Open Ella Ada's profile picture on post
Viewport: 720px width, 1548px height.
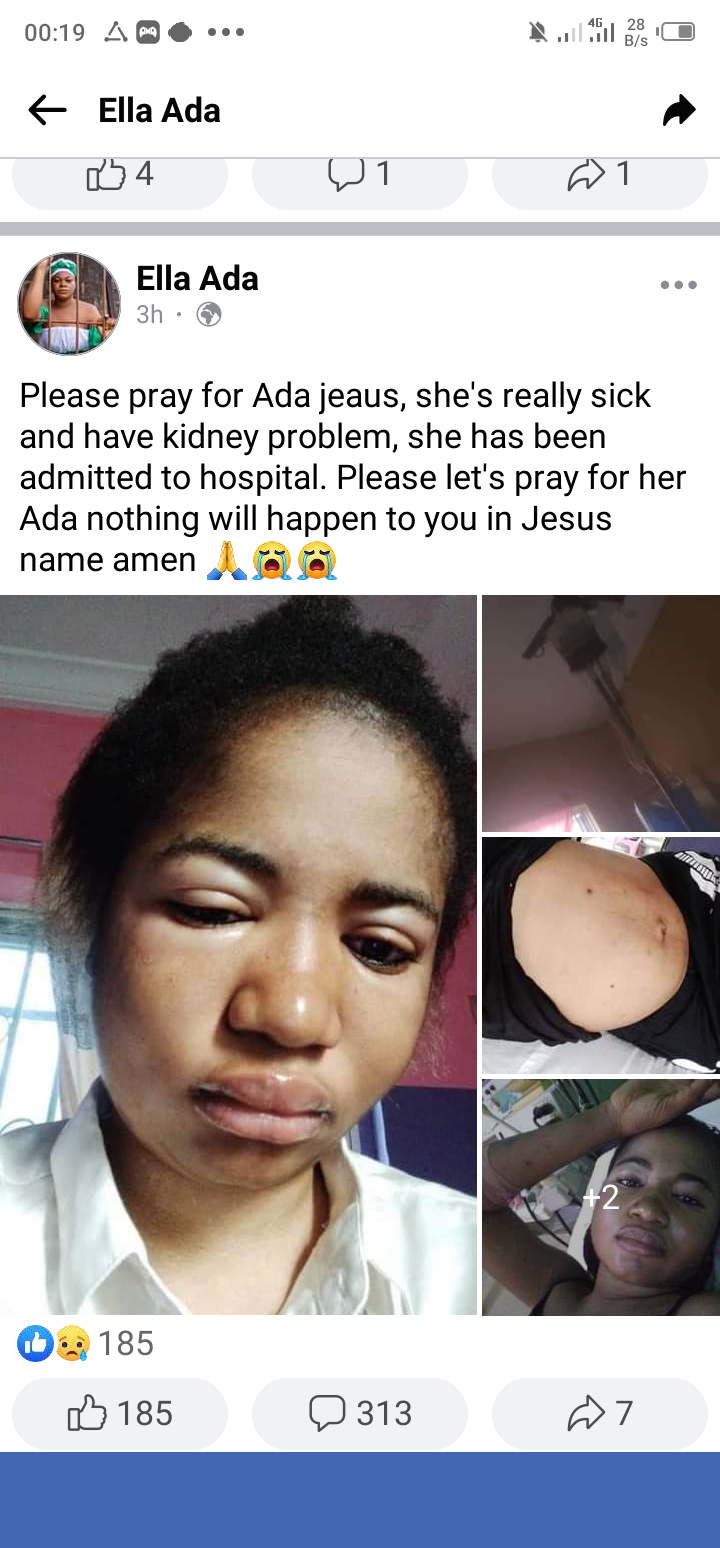coord(68,303)
